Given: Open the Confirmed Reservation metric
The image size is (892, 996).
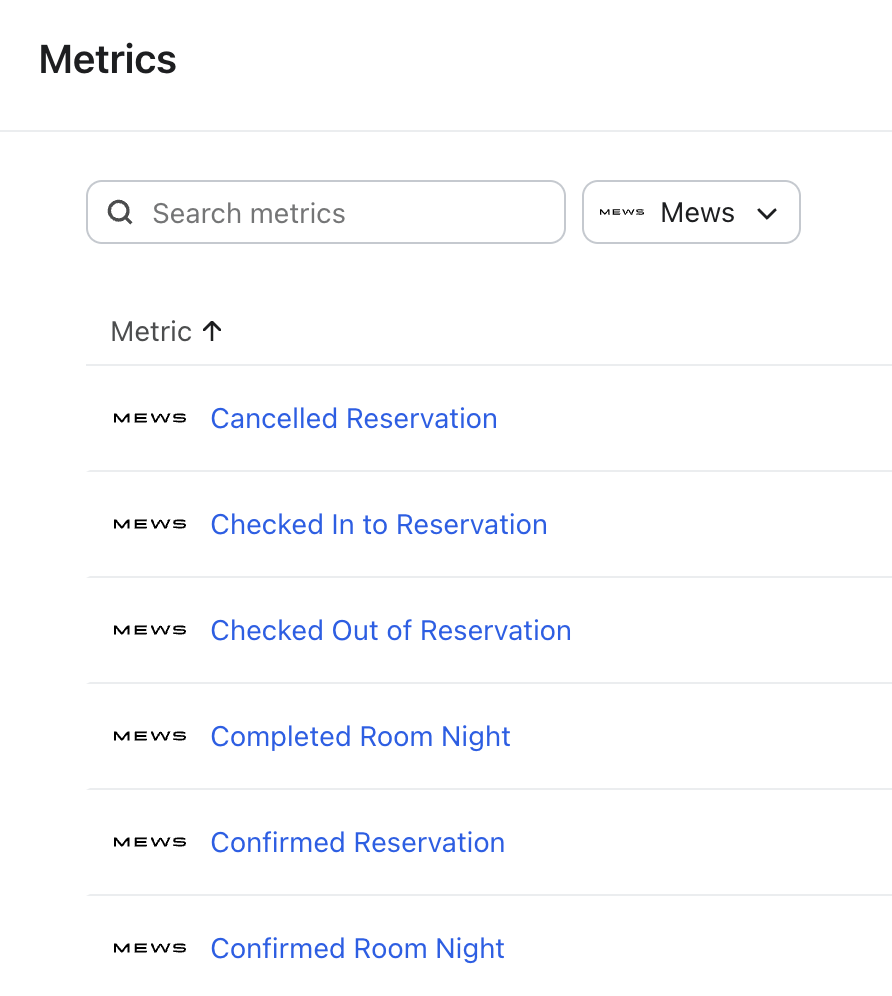Looking at the screenshot, I should click(357, 843).
